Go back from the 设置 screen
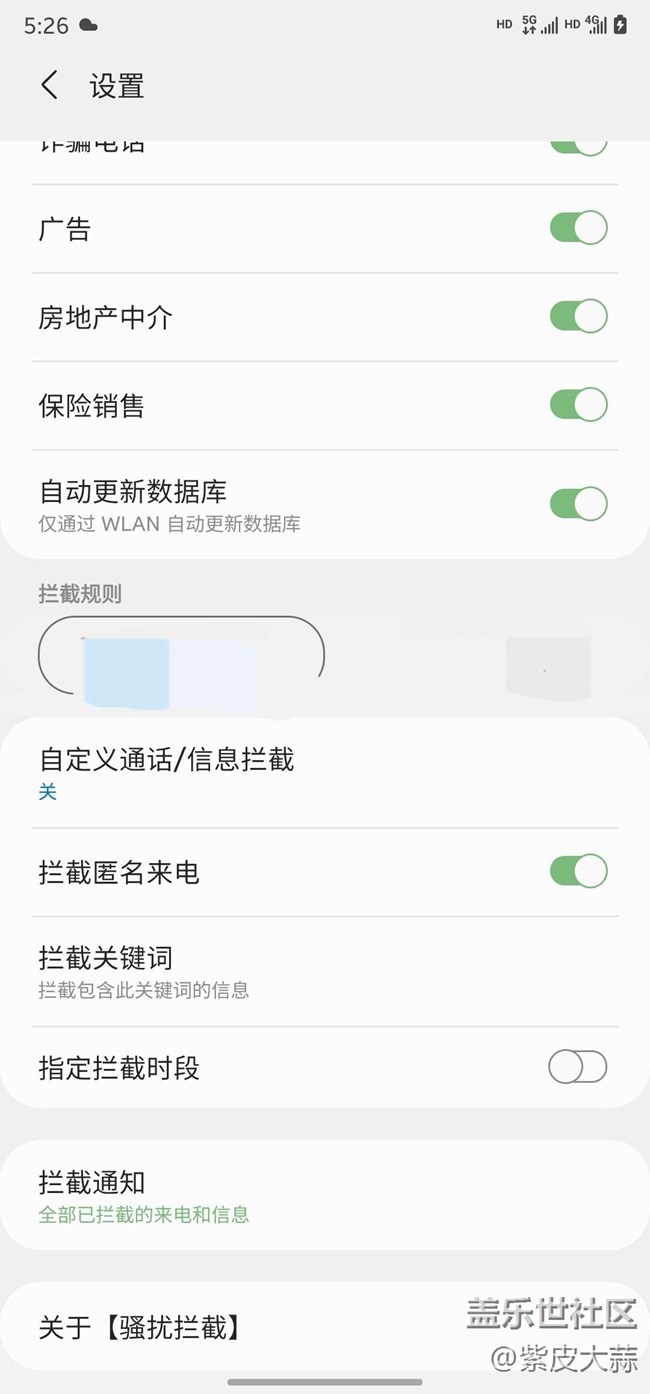 click(49, 85)
